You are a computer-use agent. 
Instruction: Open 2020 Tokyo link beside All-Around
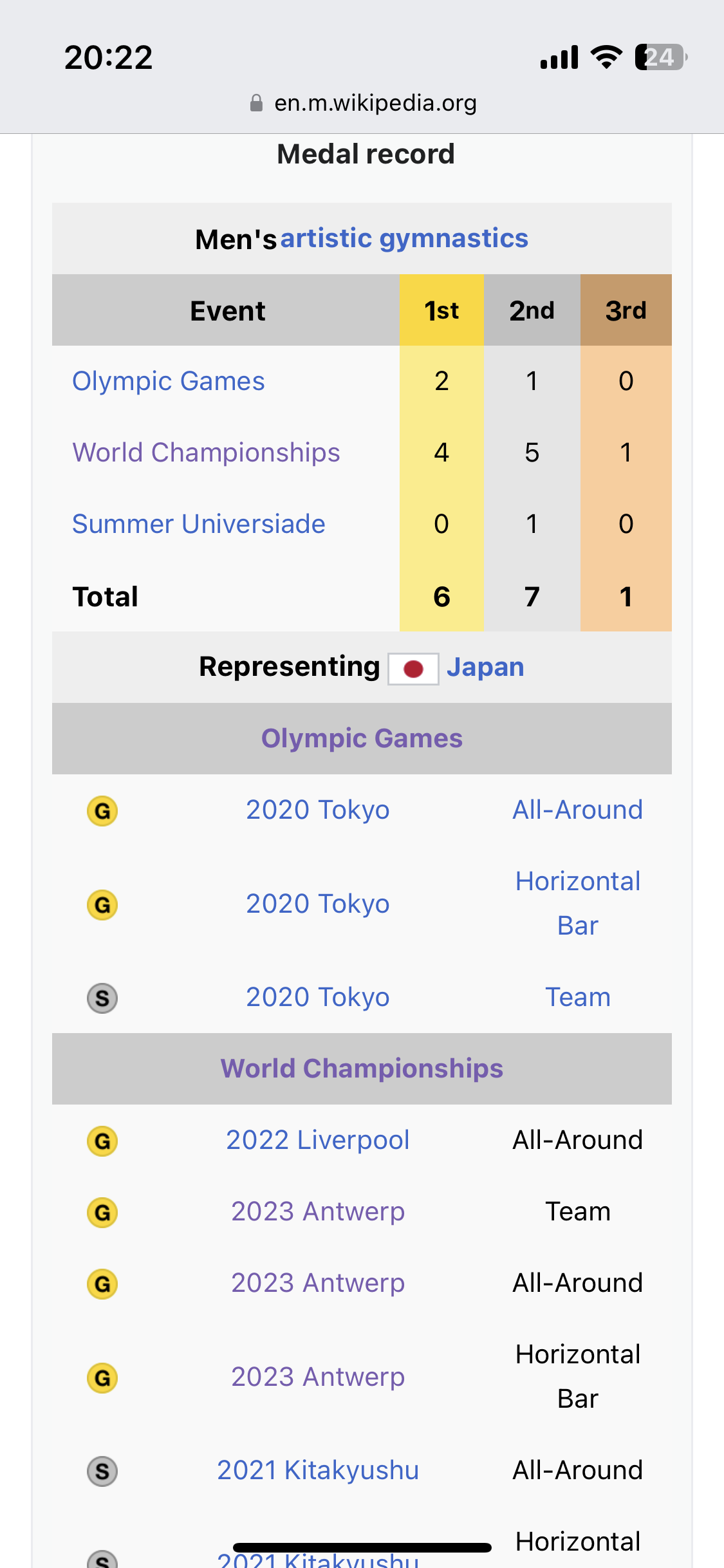coord(318,810)
